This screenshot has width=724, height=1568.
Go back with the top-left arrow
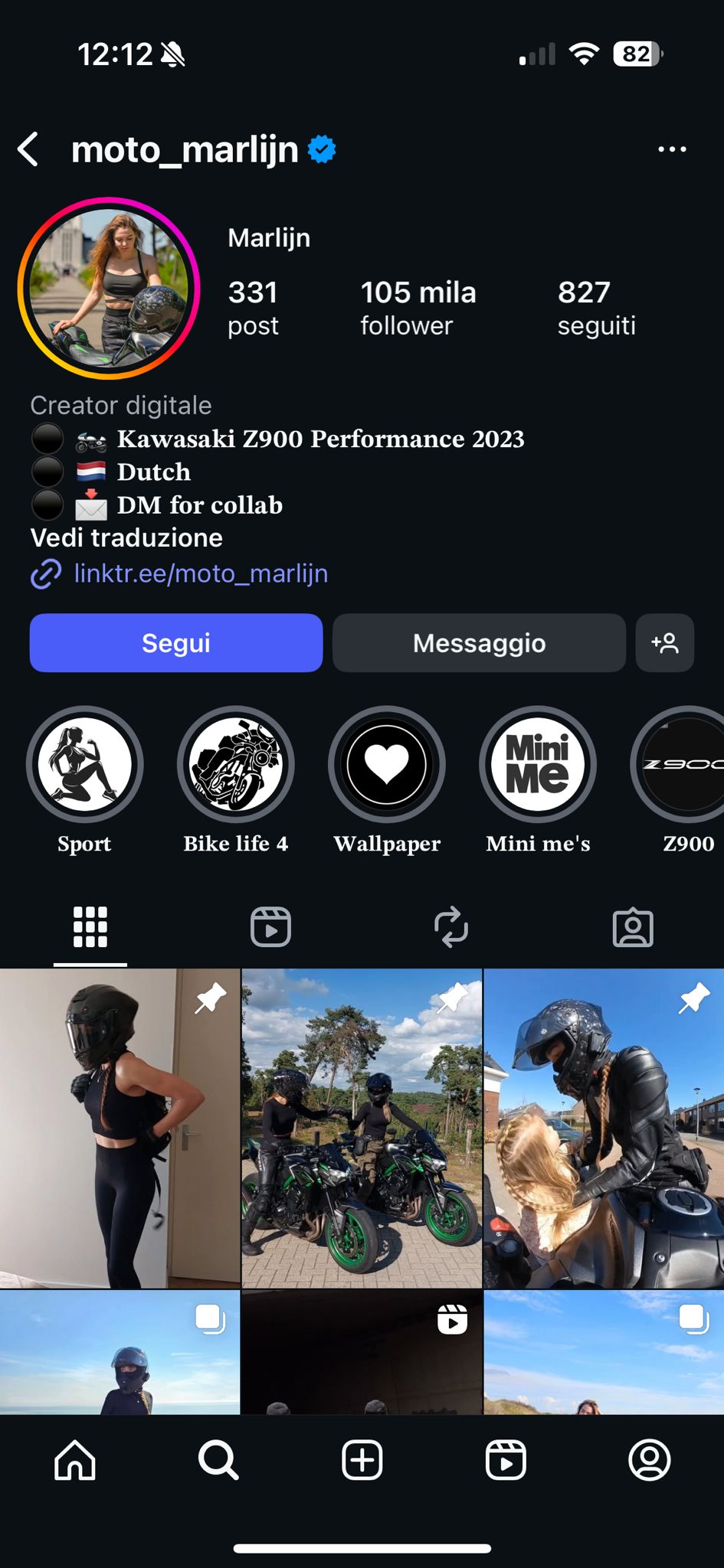click(x=28, y=149)
